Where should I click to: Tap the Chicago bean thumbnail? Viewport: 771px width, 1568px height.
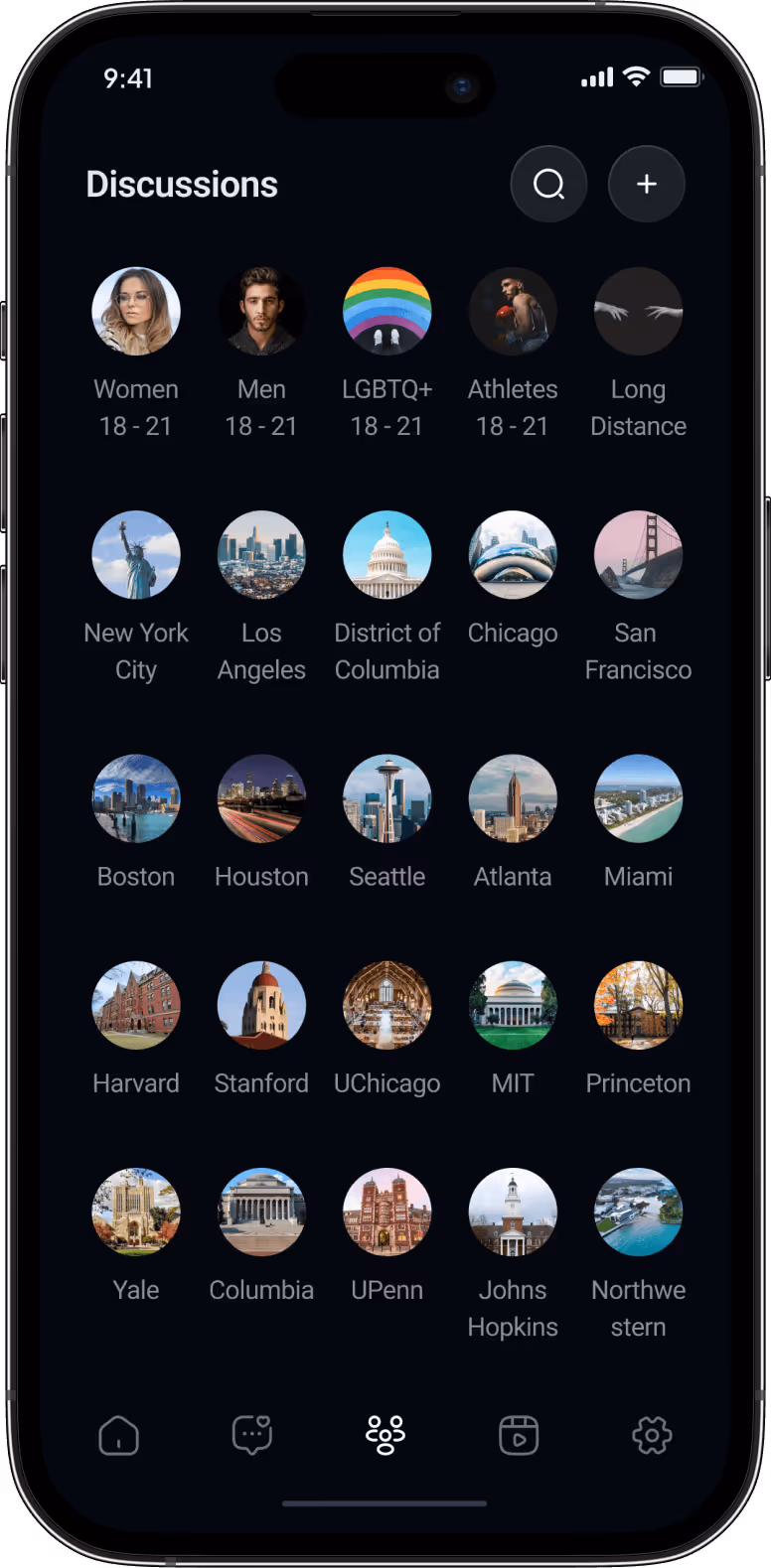coord(513,555)
